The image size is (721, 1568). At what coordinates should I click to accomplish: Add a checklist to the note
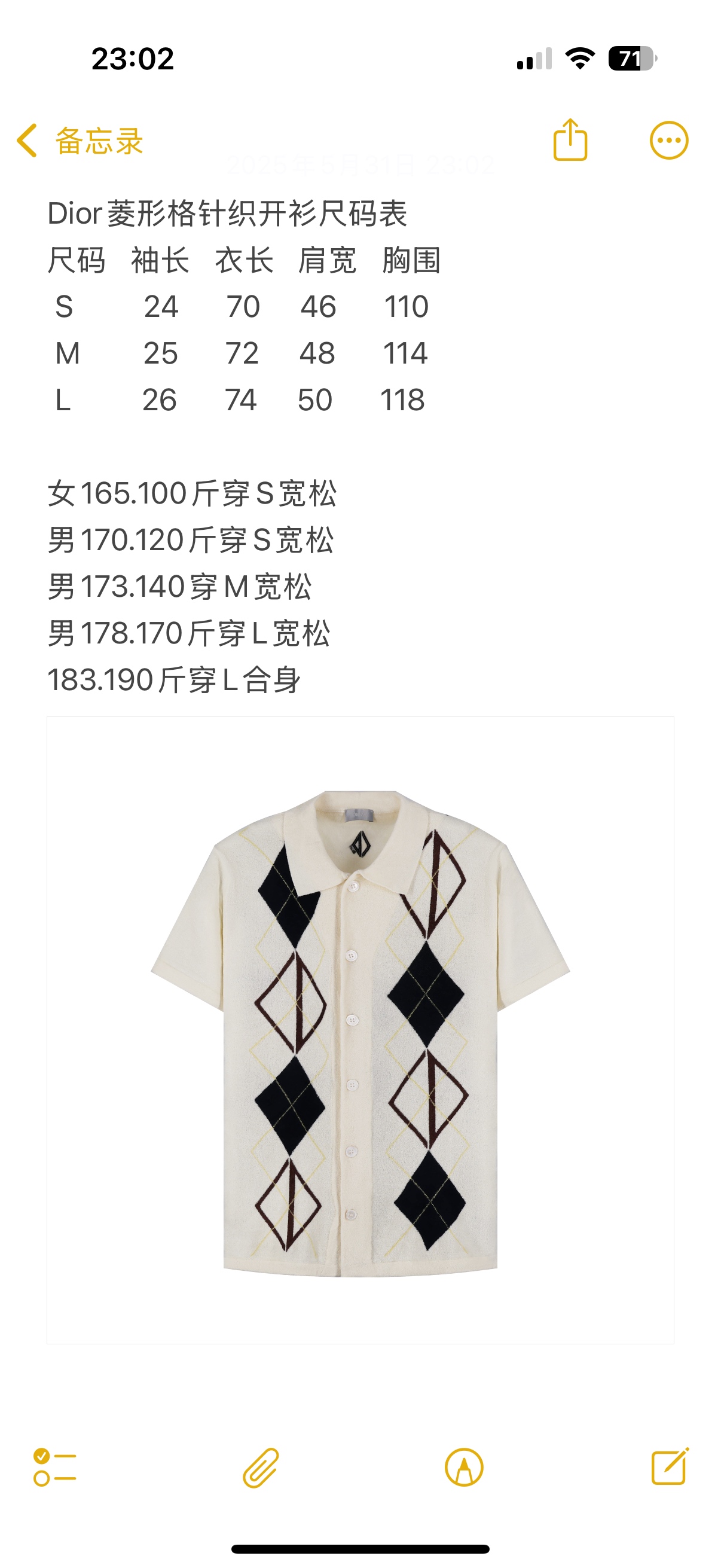[55, 1467]
